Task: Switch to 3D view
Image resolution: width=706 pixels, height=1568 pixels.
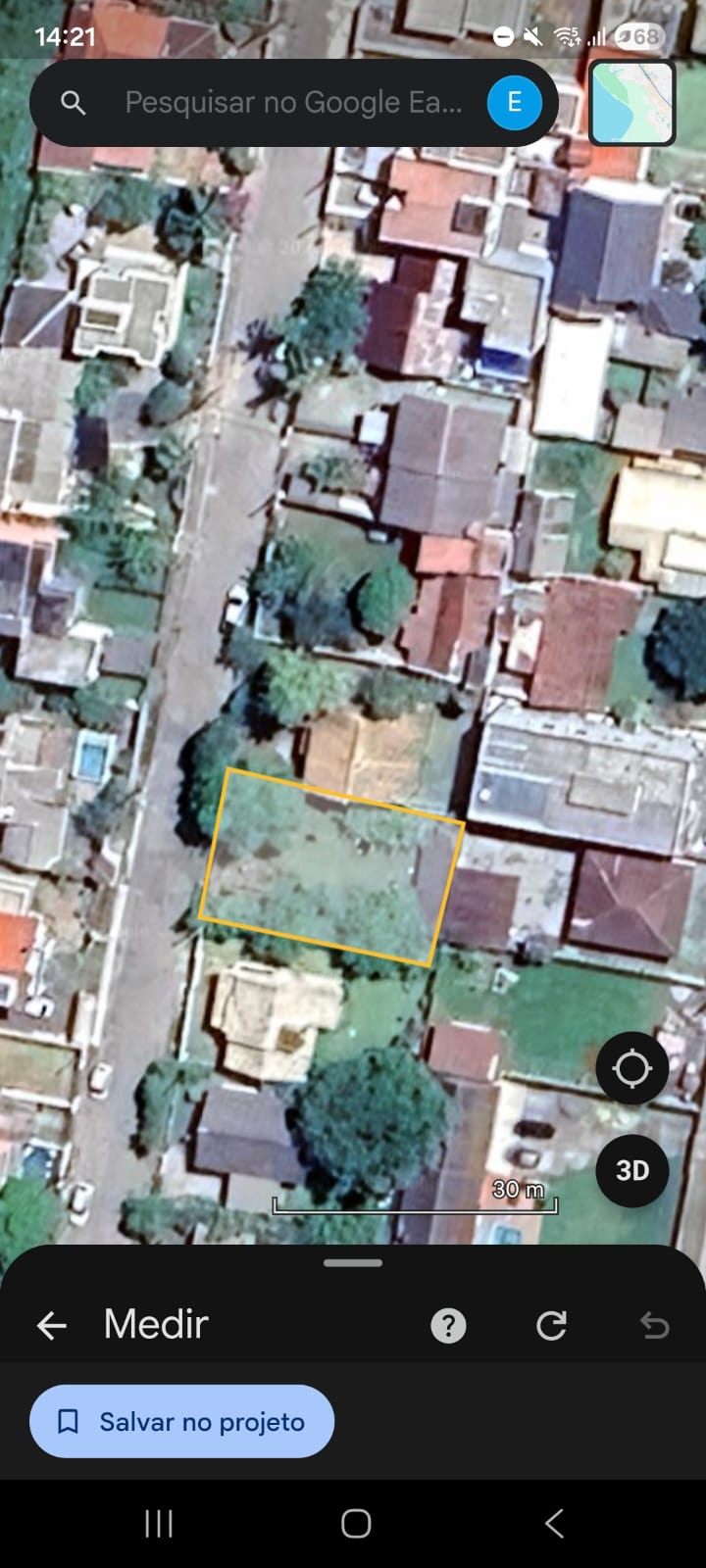Action: [x=631, y=1170]
